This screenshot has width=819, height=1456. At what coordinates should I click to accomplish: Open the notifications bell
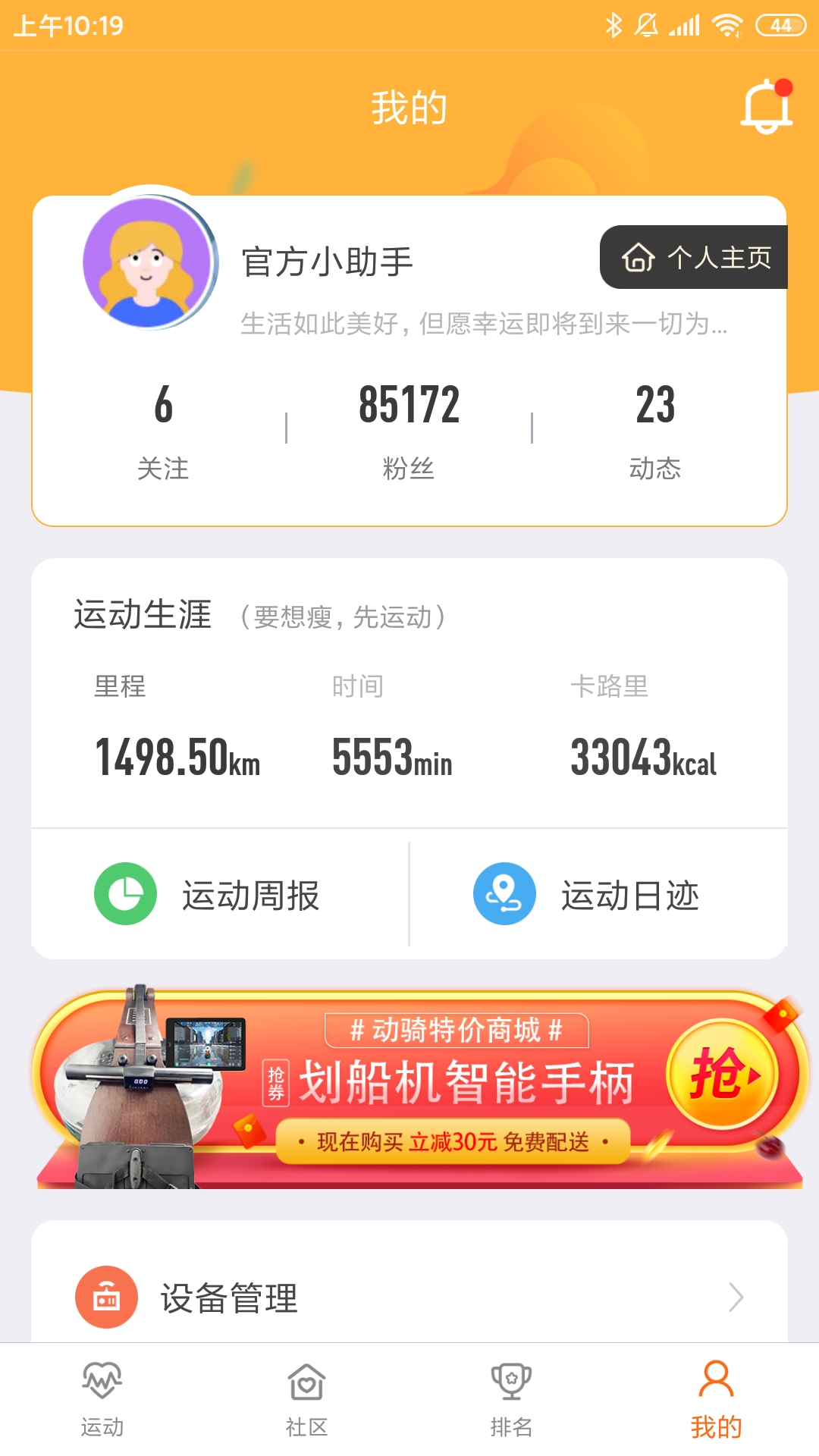click(767, 106)
